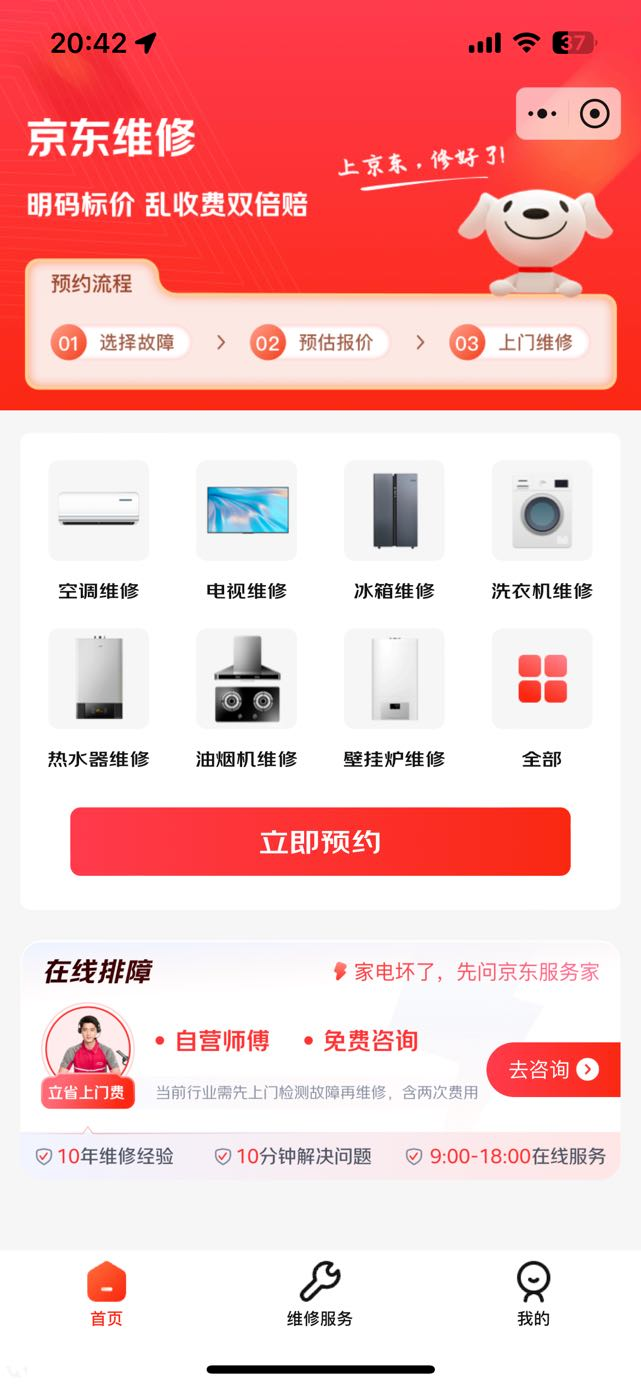Select 热水器维修 service

[98, 698]
